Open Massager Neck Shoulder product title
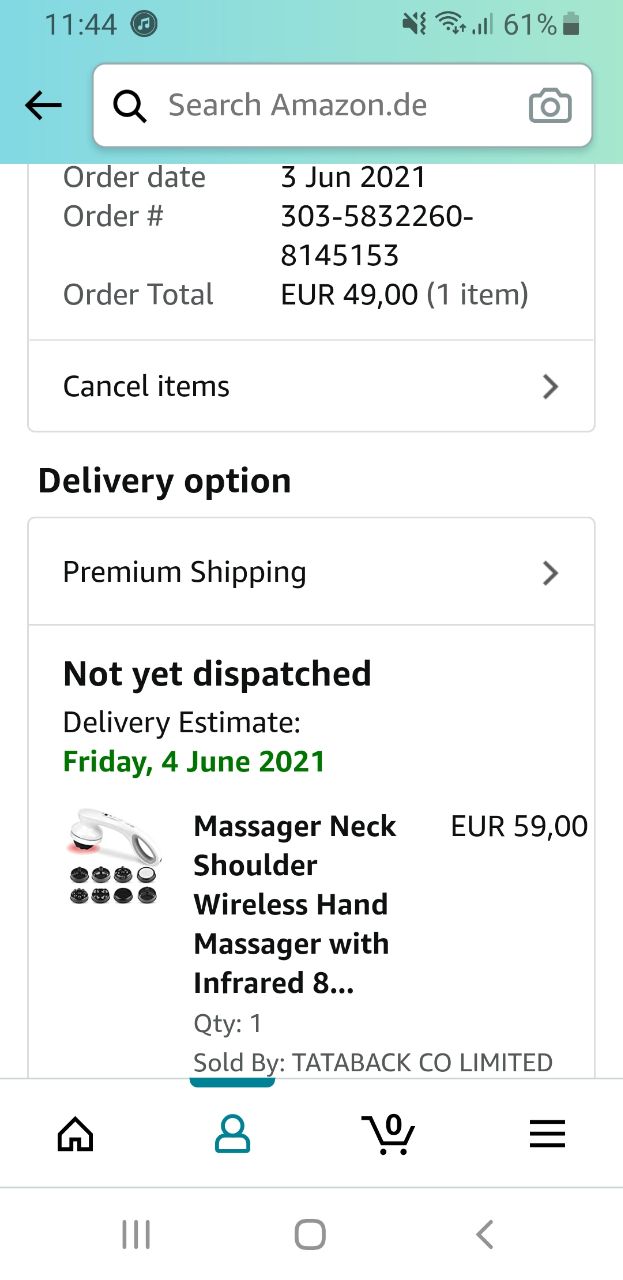This screenshot has height=1280, width=623. pyautogui.click(x=294, y=904)
